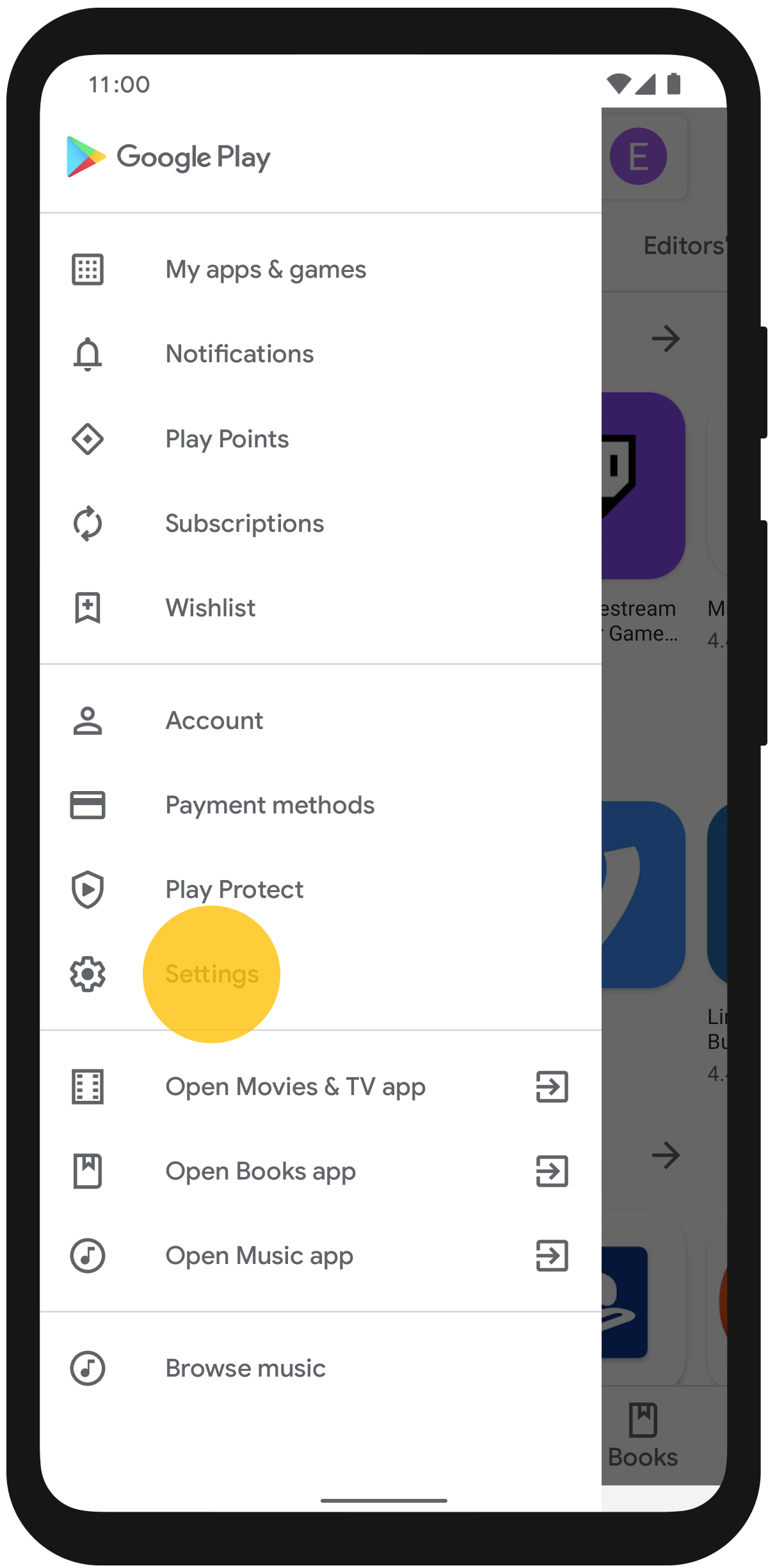Launch the Music app
The width and height of the screenshot is (768, 1568).
pos(259,1256)
